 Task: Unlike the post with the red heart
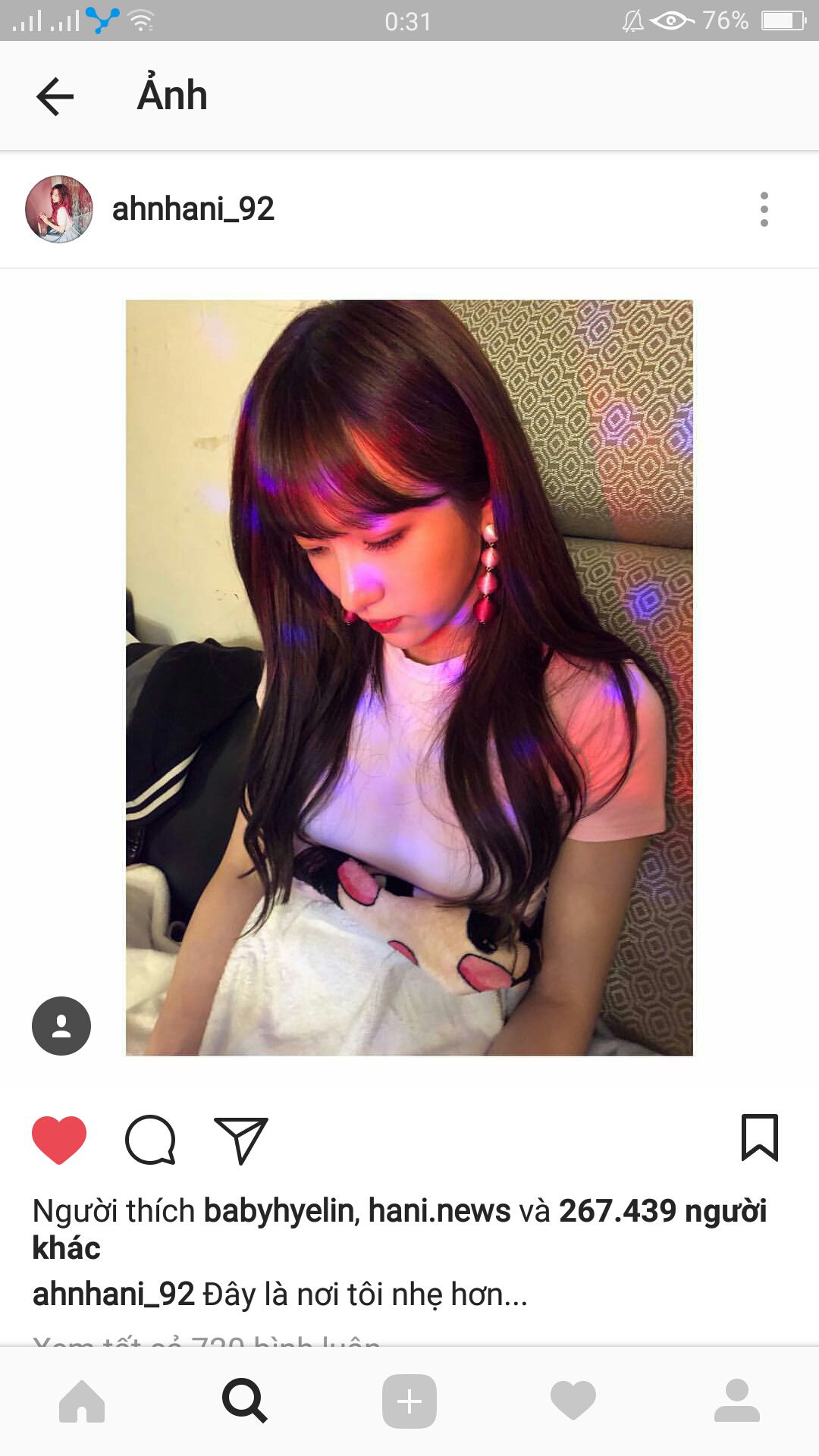tap(59, 1140)
